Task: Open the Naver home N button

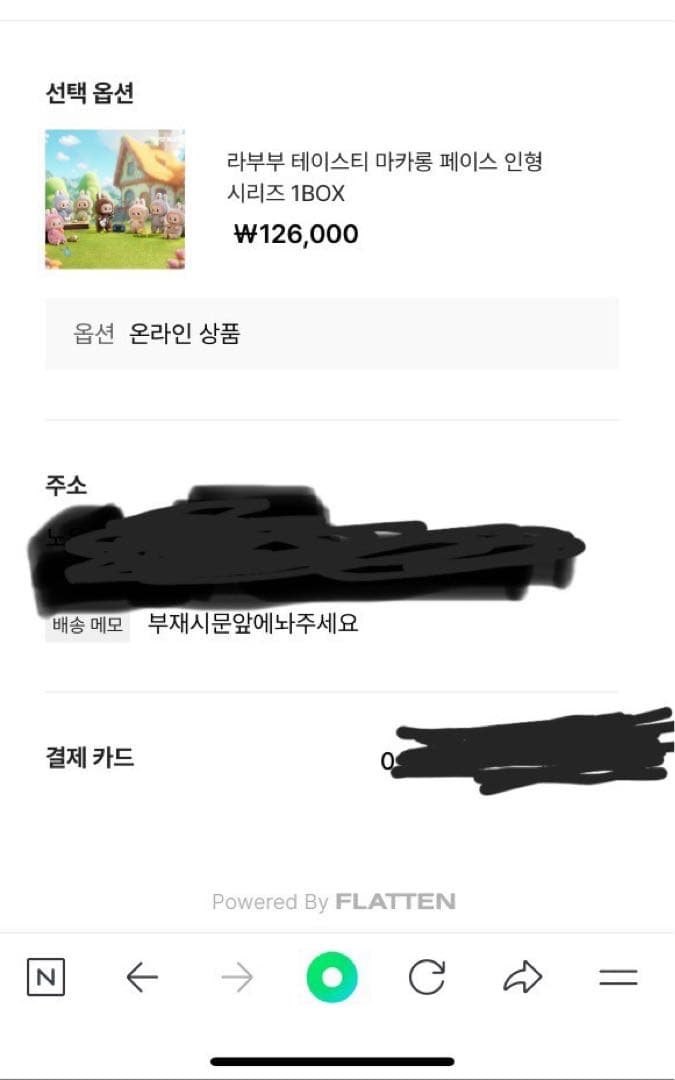Action: (x=46, y=978)
